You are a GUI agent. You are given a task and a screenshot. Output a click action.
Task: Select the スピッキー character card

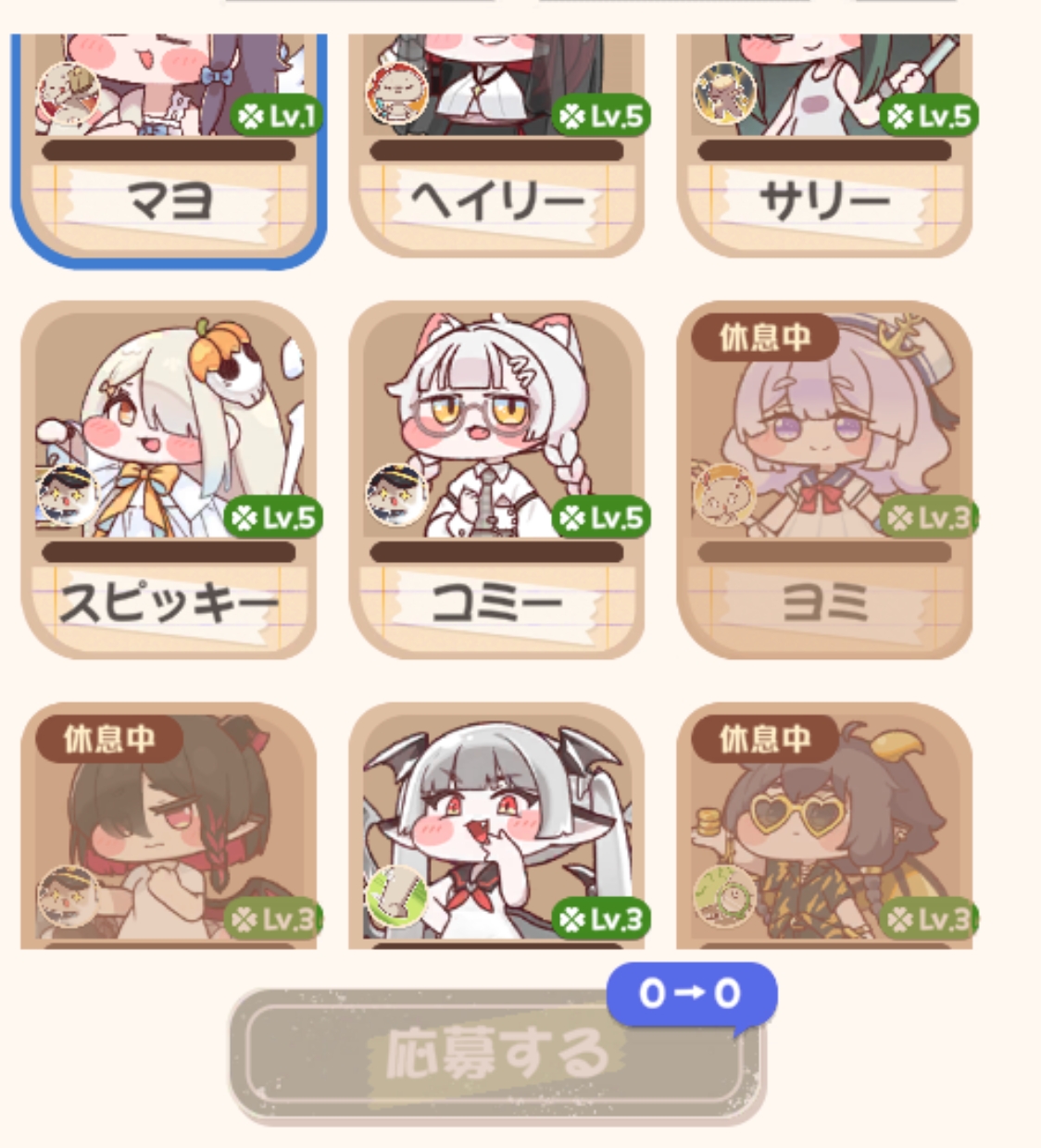[x=169, y=477]
